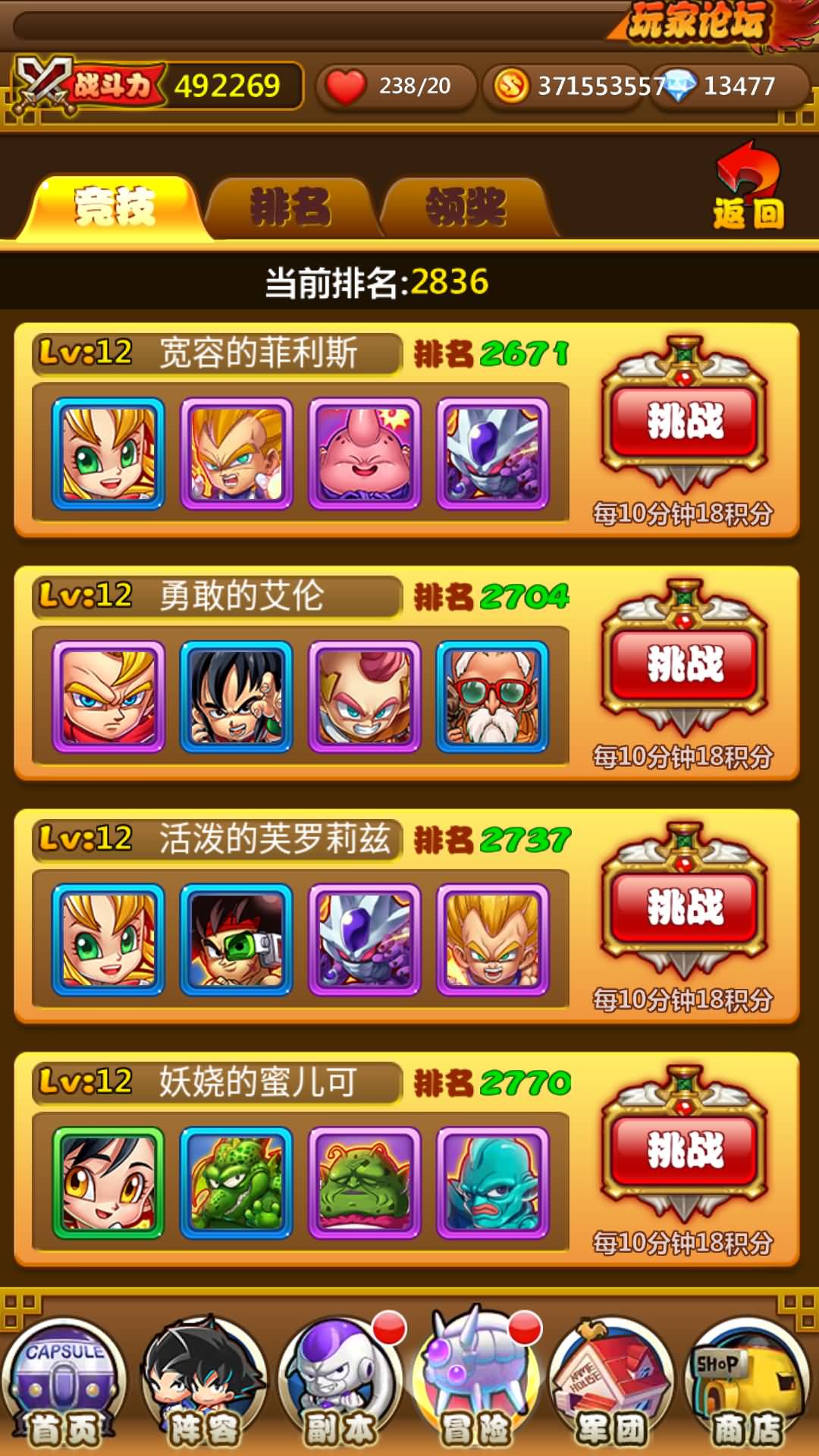The height and width of the screenshot is (1456, 819).
Task: Tap the 返回 back arrow
Action: pyautogui.click(x=748, y=186)
